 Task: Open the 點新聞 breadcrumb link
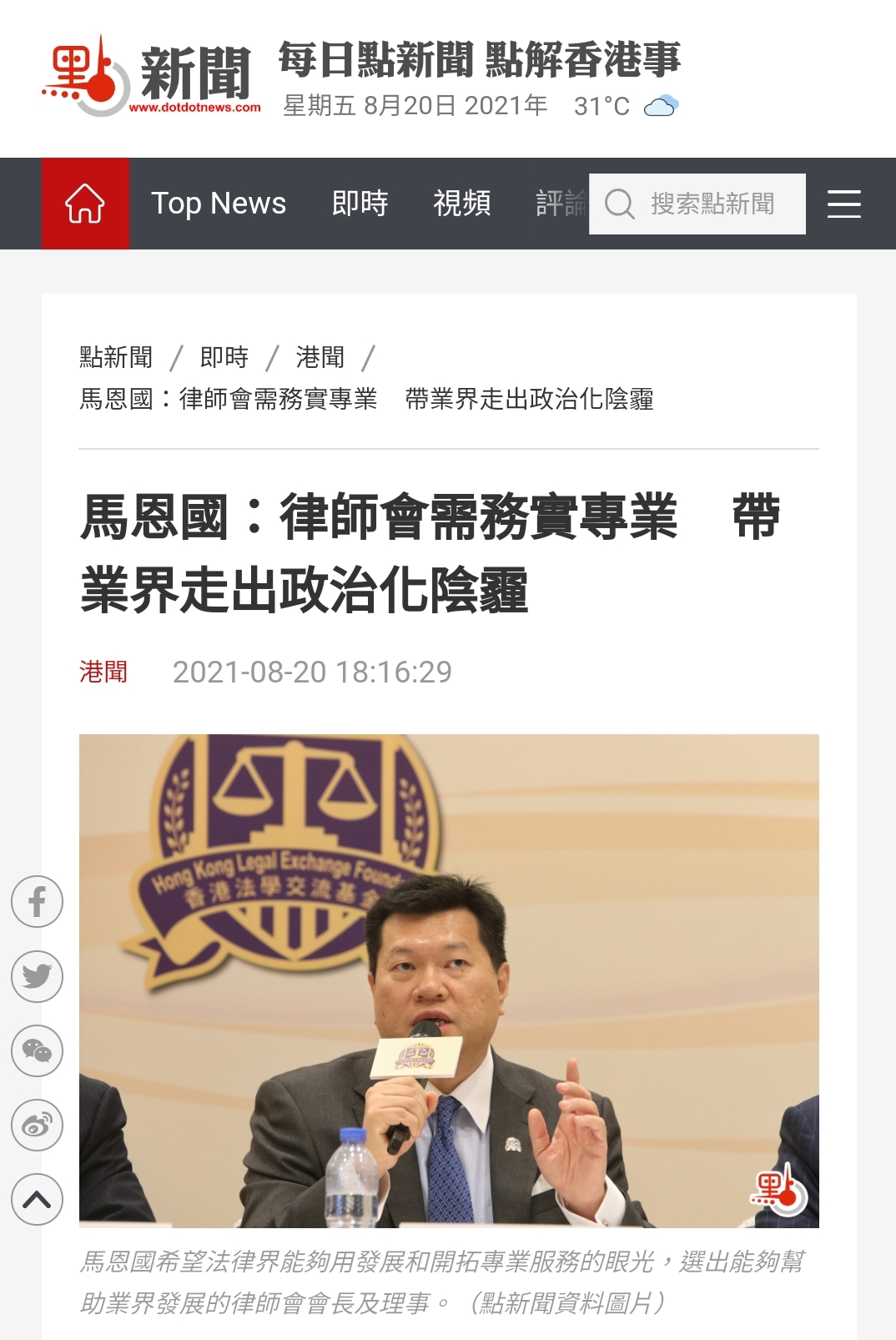(x=116, y=357)
